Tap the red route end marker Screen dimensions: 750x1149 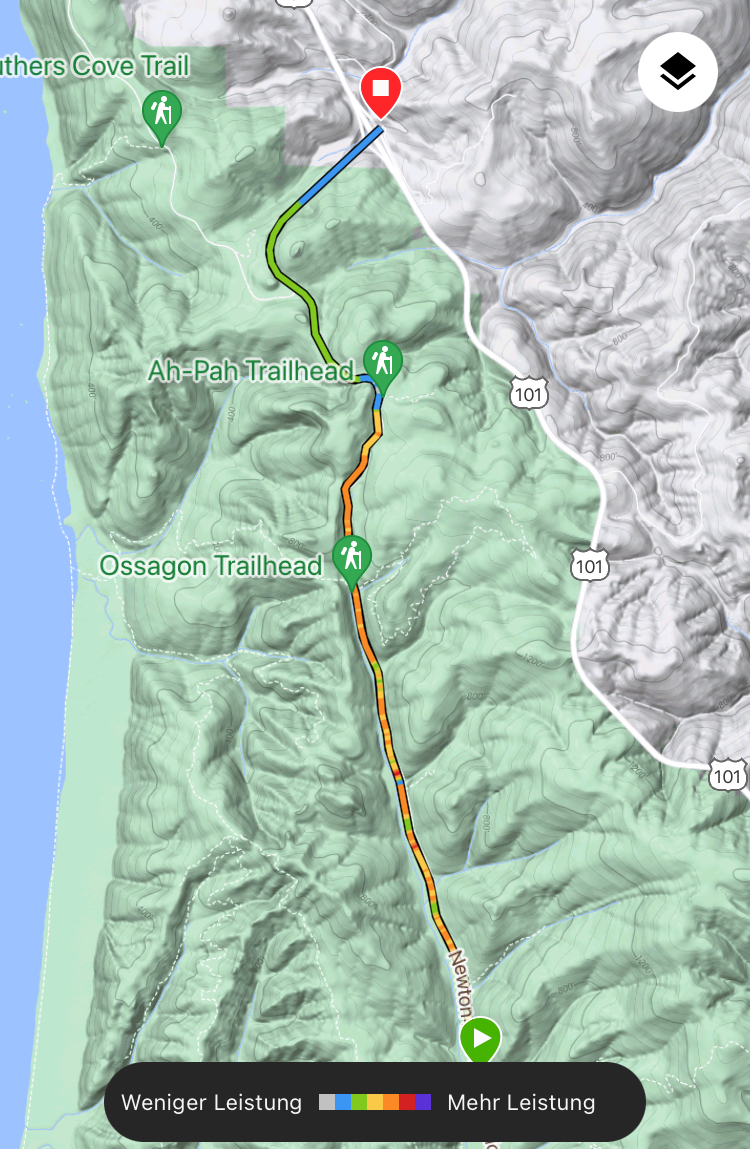pyautogui.click(x=380, y=93)
